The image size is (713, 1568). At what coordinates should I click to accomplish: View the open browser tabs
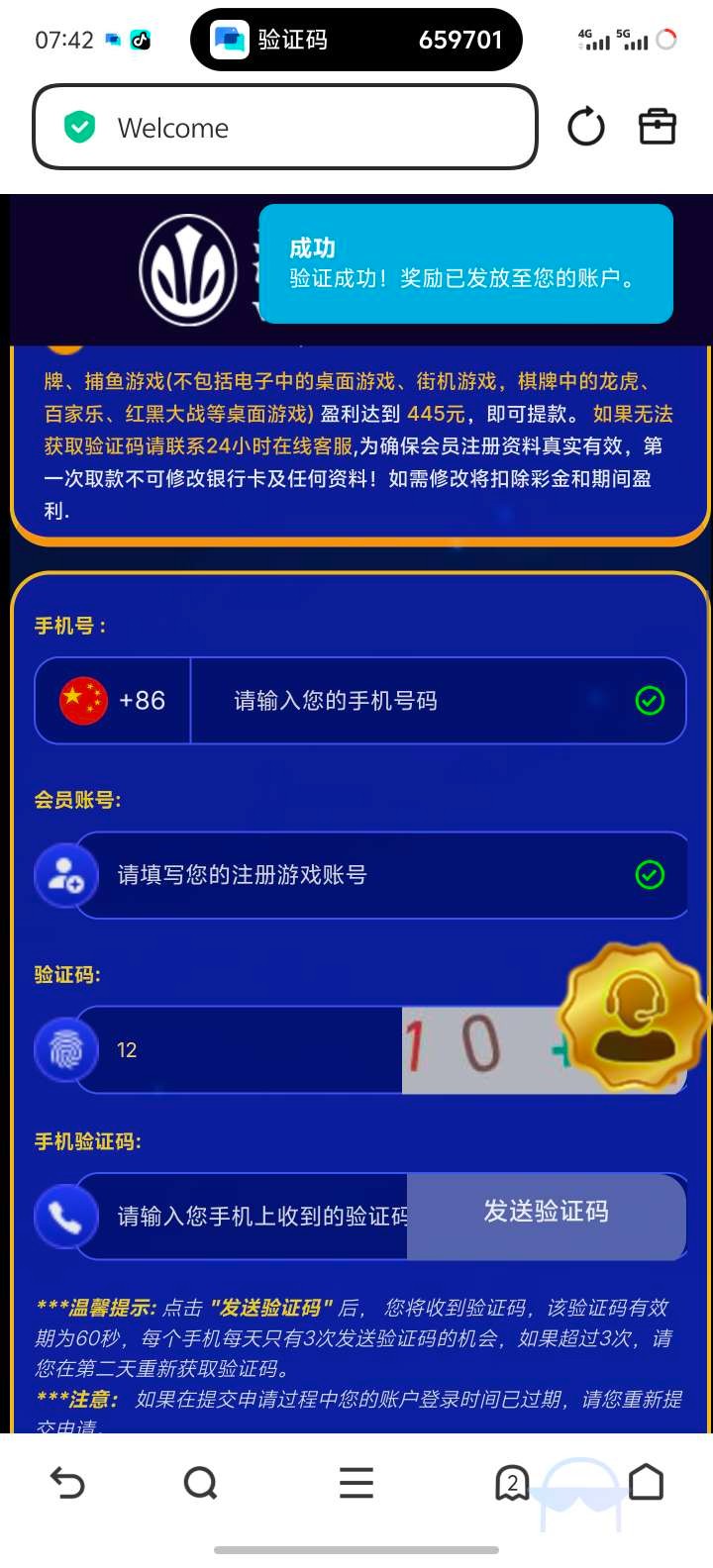512,1483
